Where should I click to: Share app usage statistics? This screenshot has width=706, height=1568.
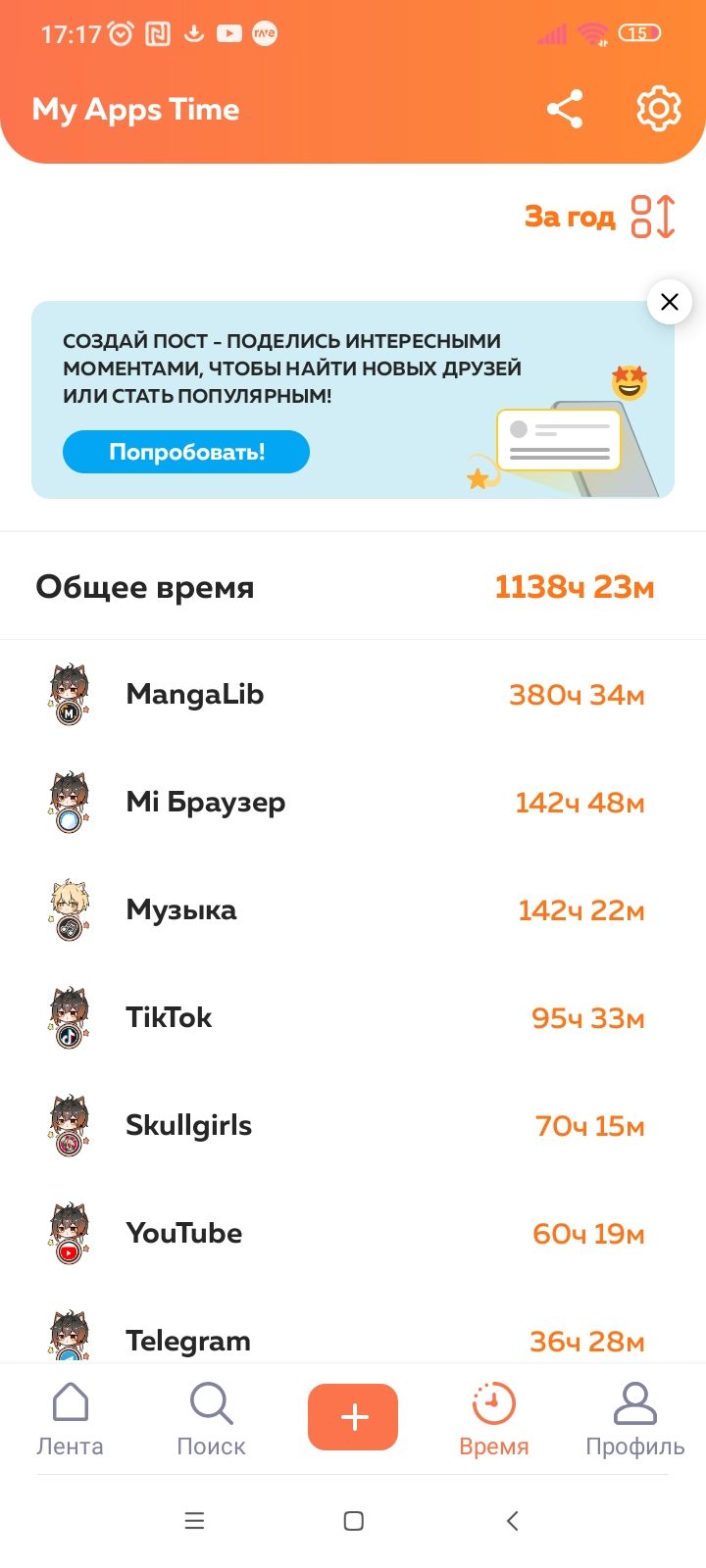coord(565,109)
